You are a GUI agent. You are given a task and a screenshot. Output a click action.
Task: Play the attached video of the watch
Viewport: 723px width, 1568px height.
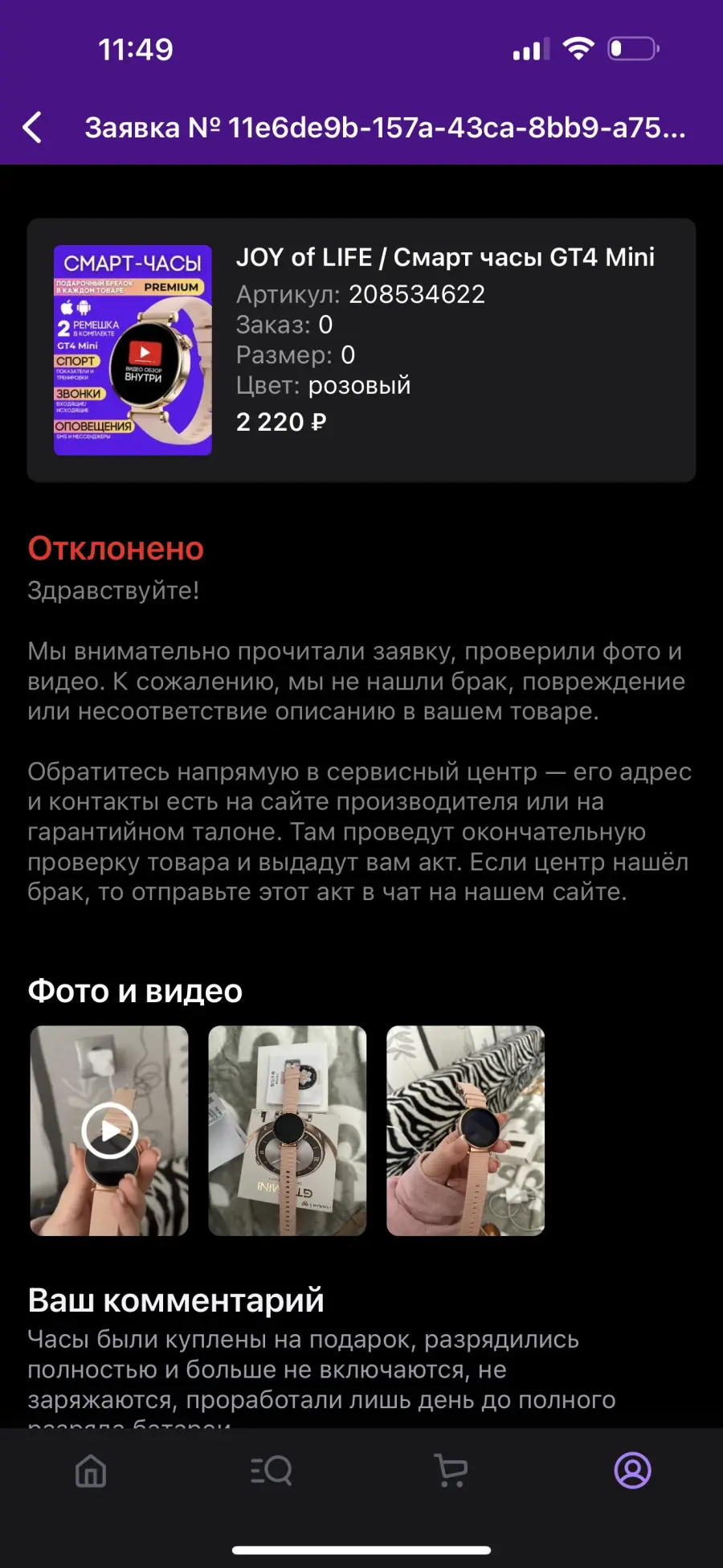[x=109, y=1130]
